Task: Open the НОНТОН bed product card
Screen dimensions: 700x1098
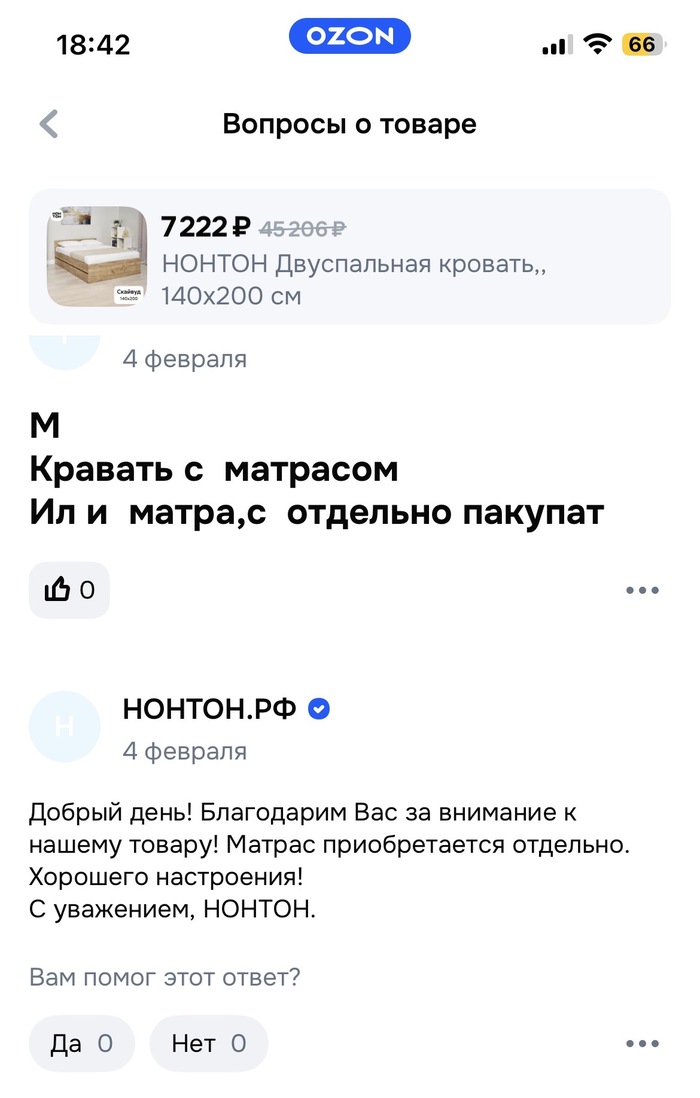Action: tap(349, 256)
